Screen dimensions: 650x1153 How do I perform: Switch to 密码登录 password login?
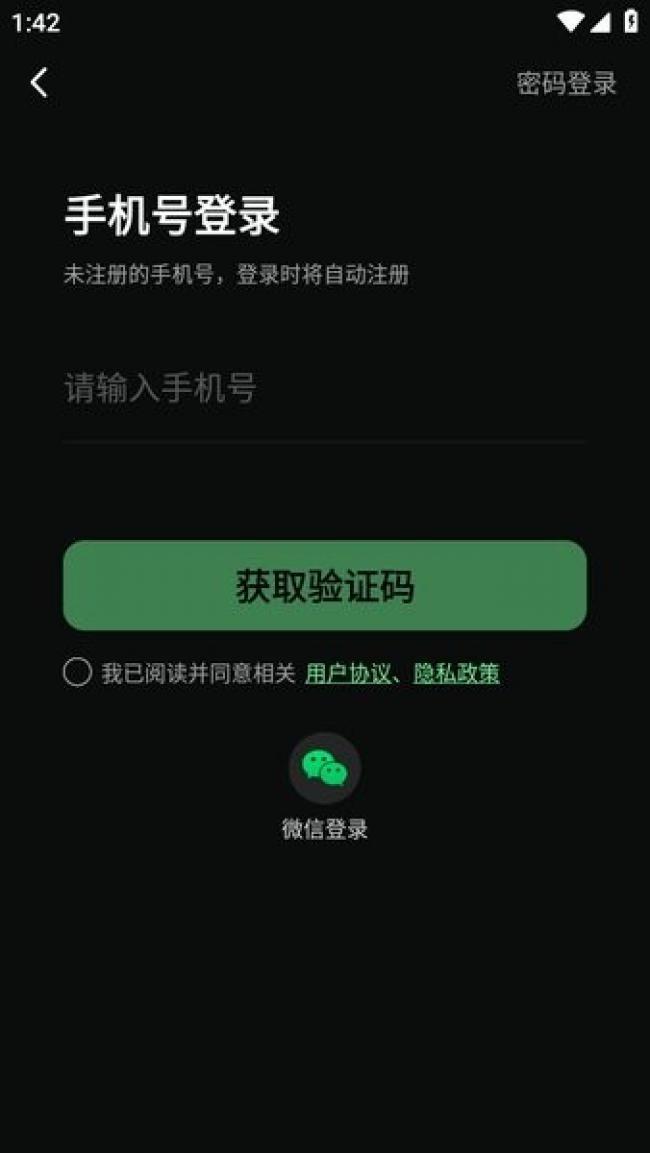[566, 84]
